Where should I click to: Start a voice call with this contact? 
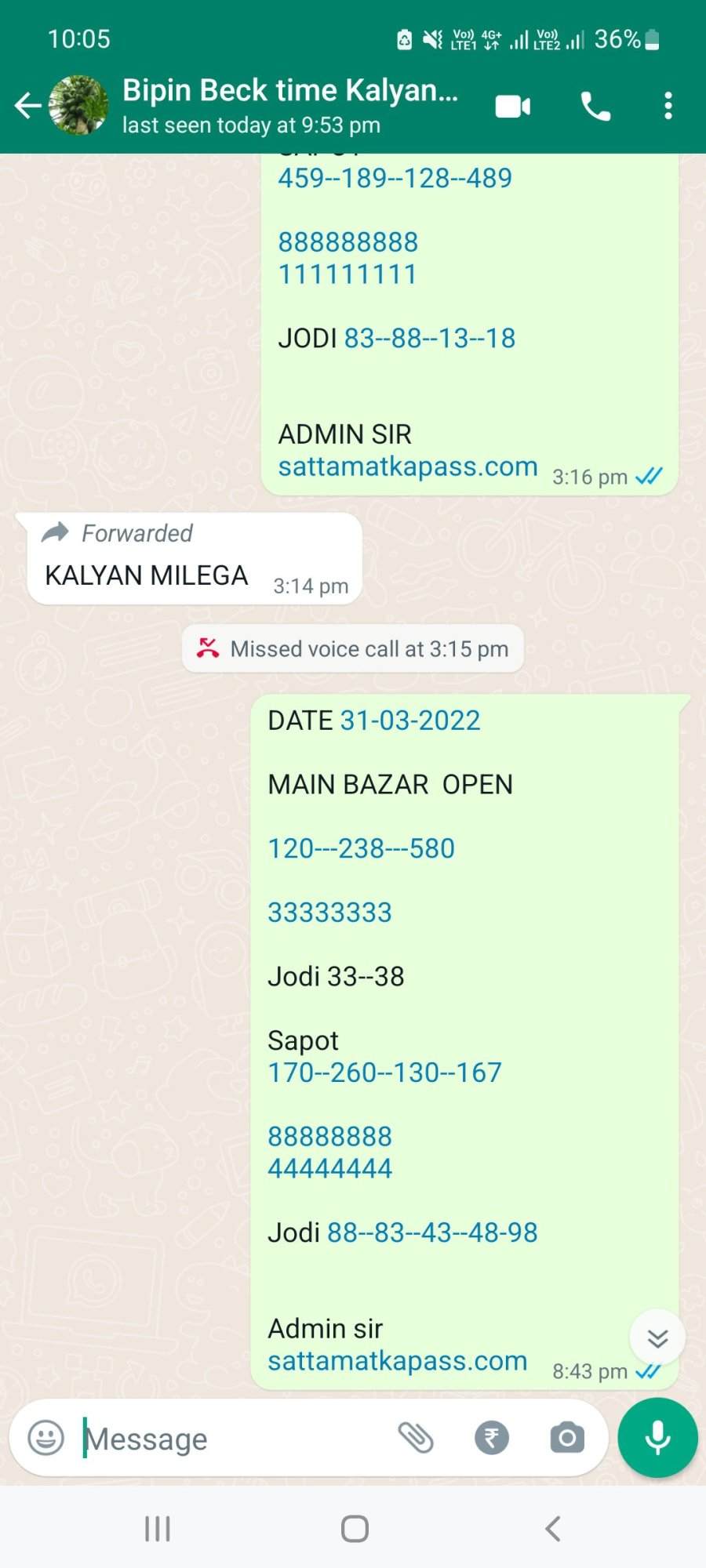[595, 106]
